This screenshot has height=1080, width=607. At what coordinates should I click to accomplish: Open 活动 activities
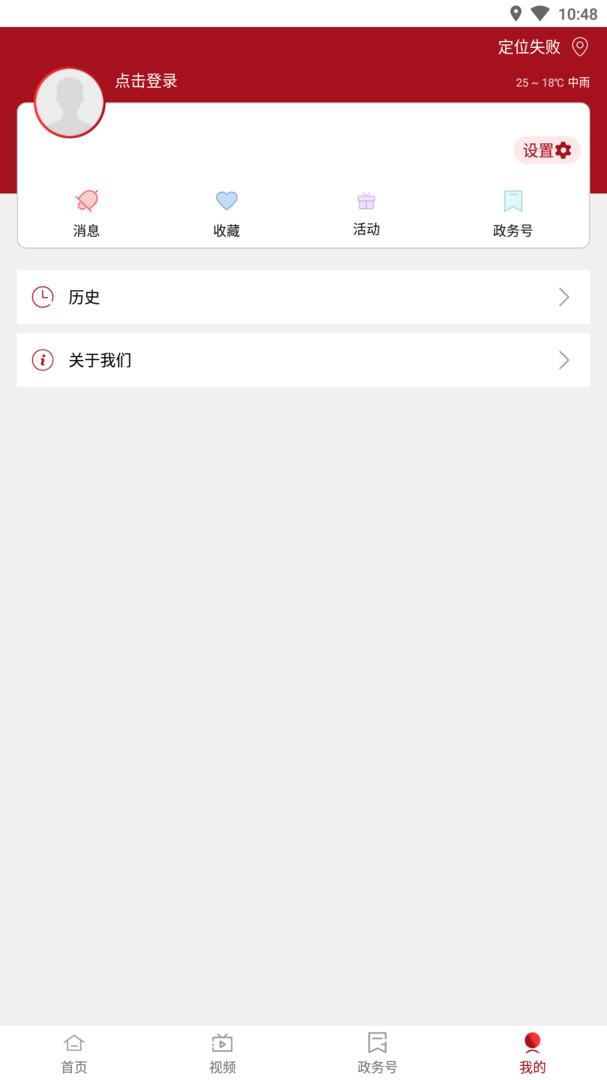point(367,214)
